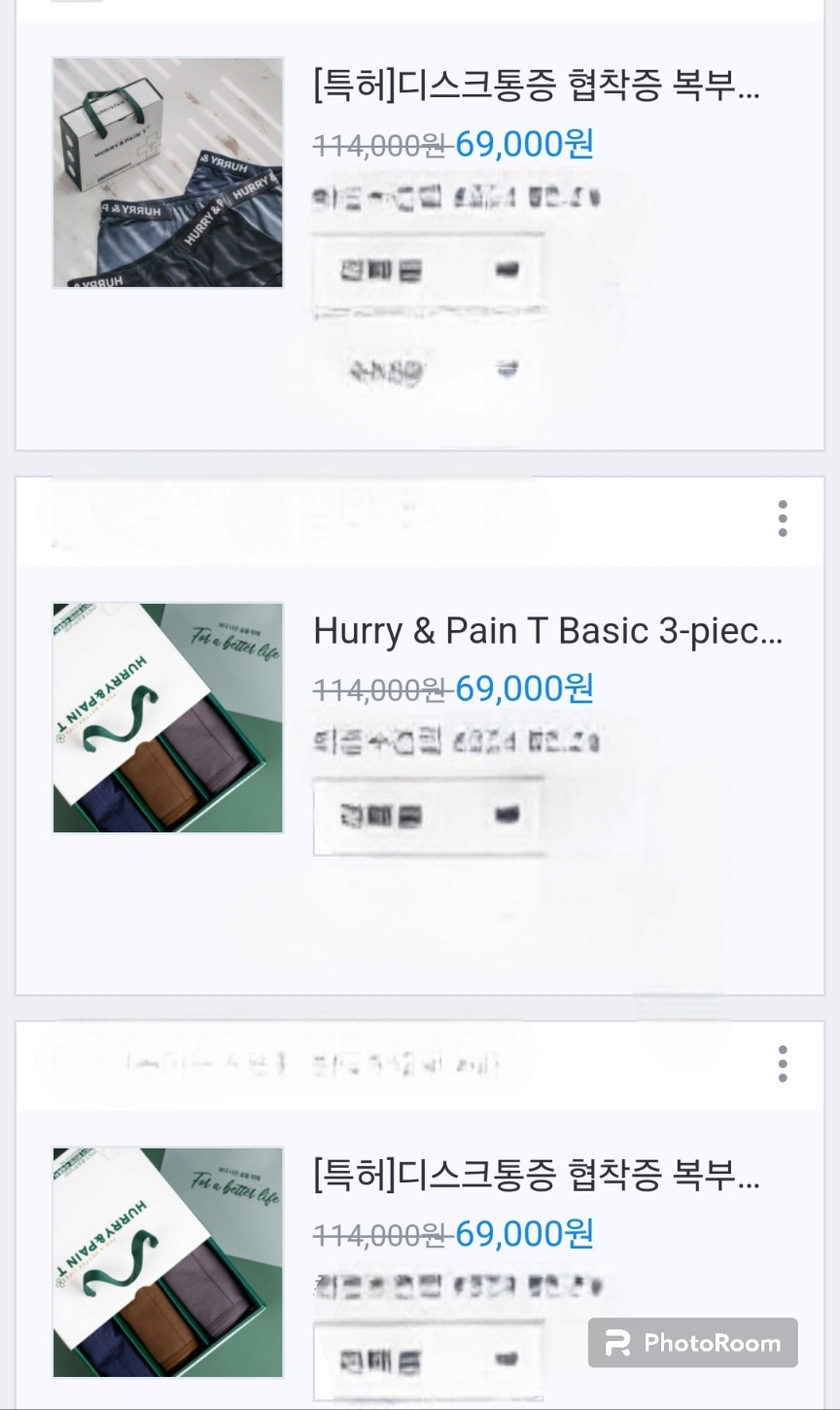Viewport: 840px width, 1410px height.
Task: Click the PhotoRoom watermark logo
Action: coord(692,1343)
